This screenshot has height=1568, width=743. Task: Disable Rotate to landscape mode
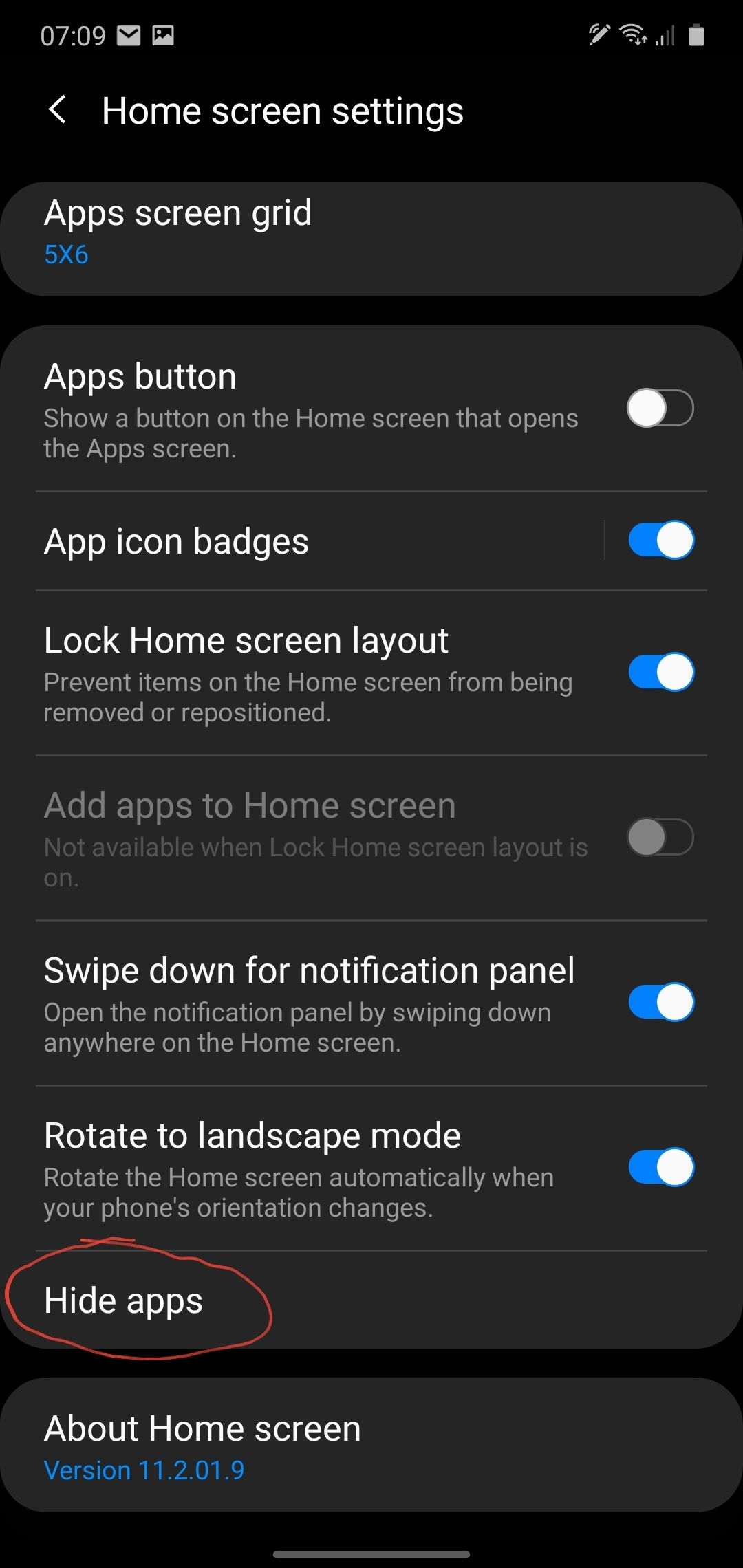660,1167
